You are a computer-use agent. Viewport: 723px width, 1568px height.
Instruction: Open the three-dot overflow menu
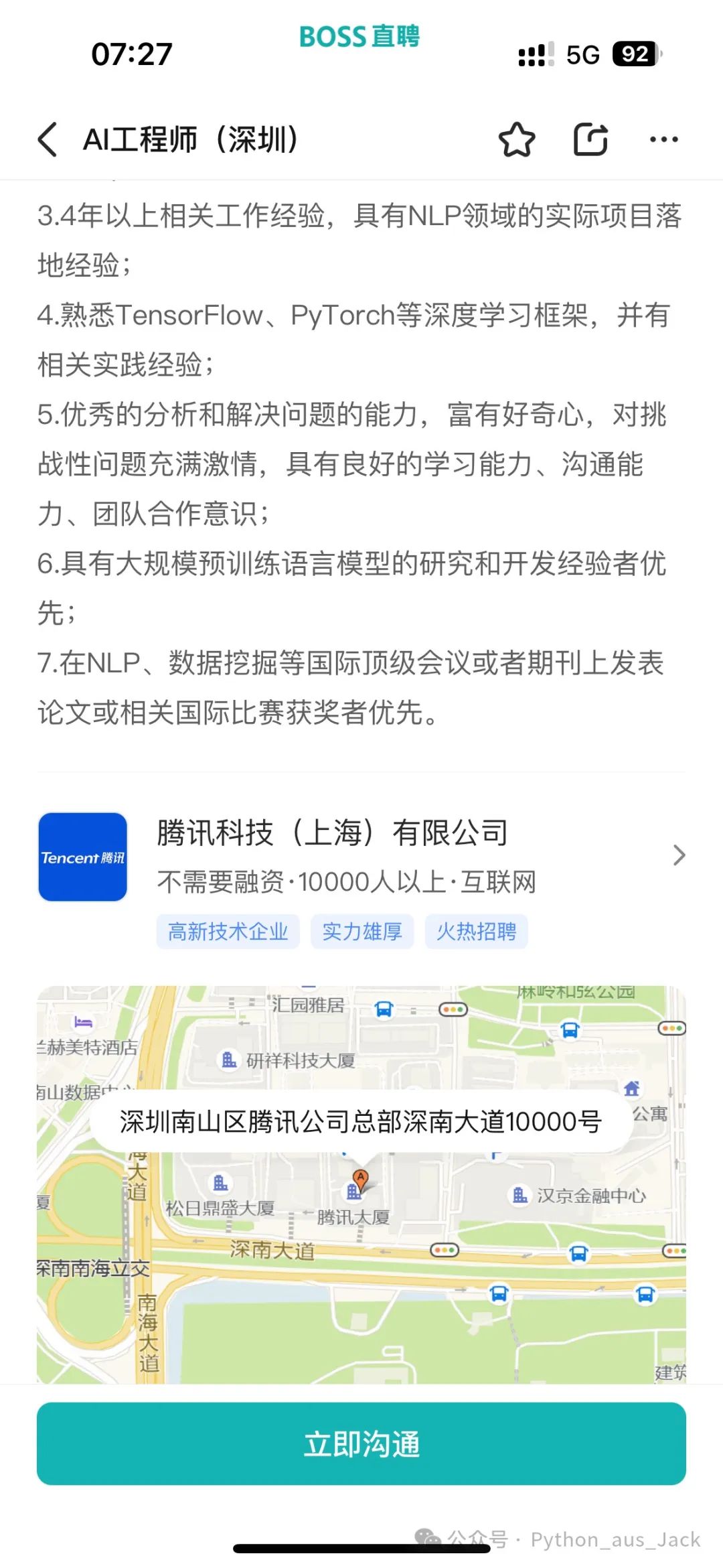pyautogui.click(x=664, y=139)
